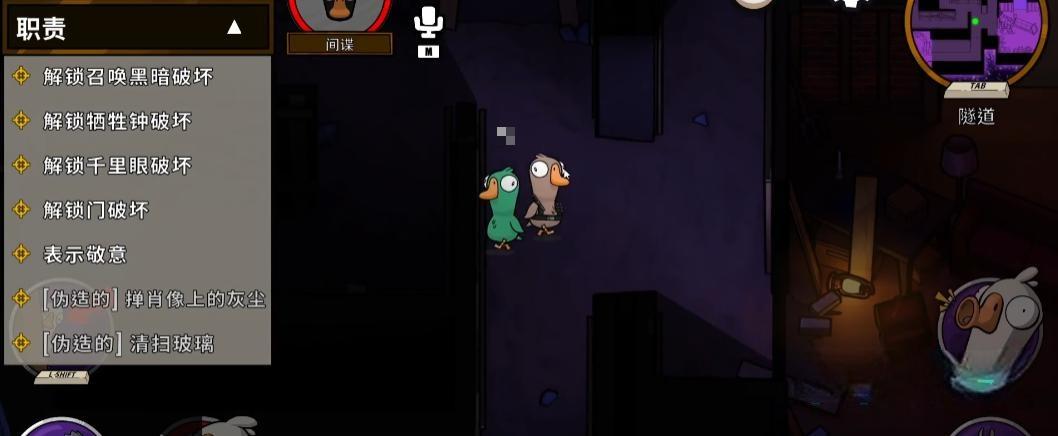Select the 解锁门破坏 task
The image size is (1058, 436).
96,210
